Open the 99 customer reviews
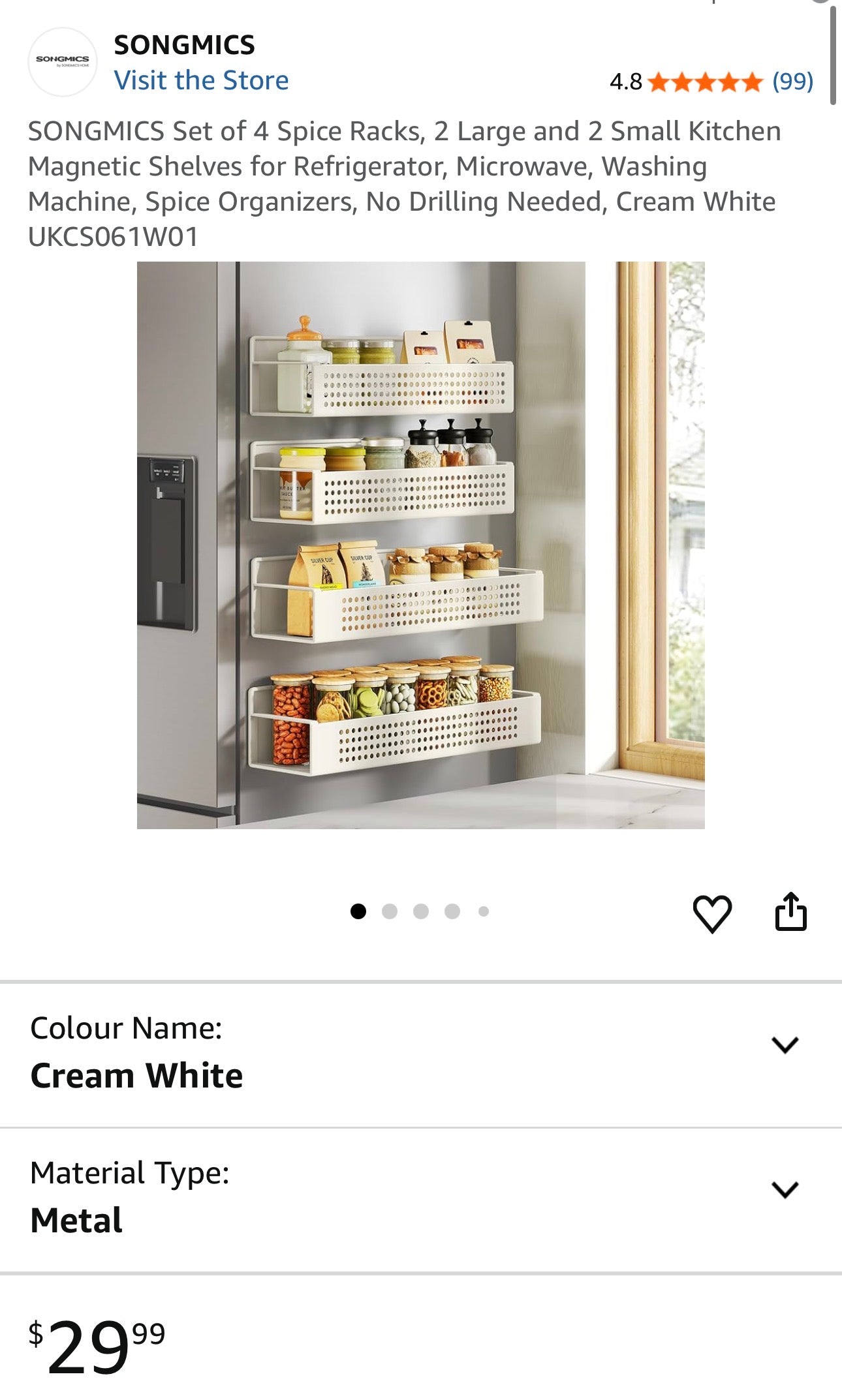 pos(792,82)
